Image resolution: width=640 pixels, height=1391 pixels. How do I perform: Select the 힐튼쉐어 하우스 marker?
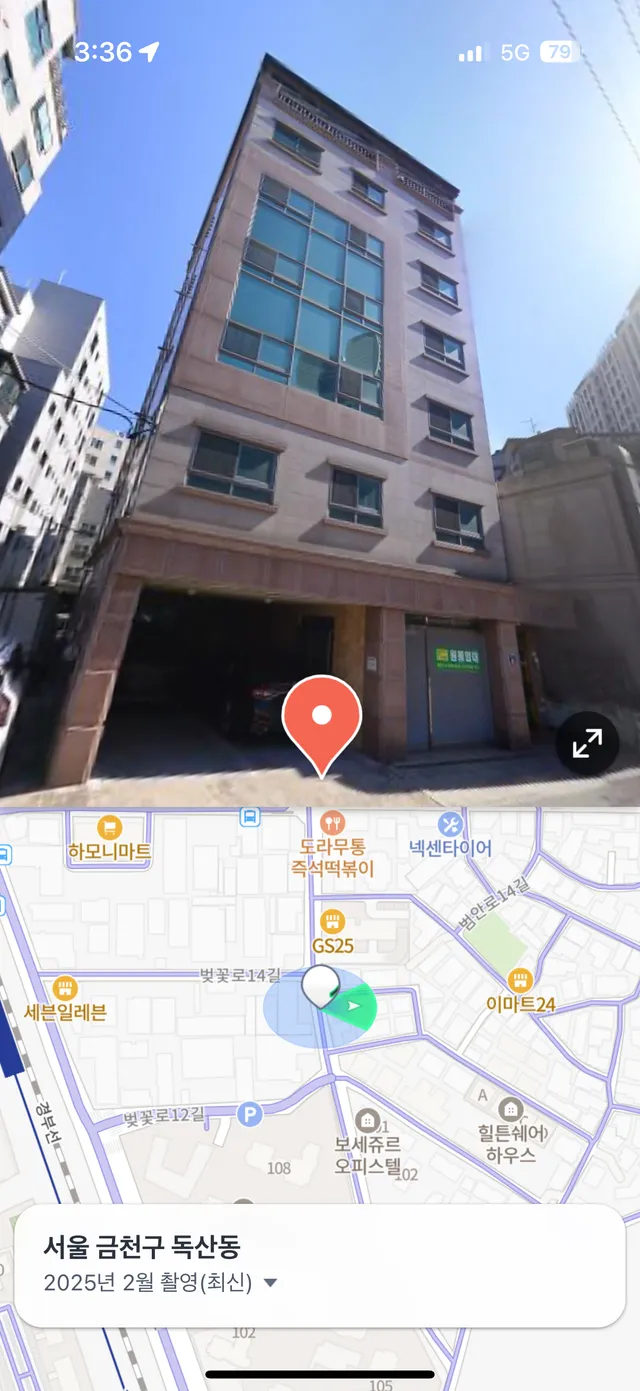coord(510,1109)
